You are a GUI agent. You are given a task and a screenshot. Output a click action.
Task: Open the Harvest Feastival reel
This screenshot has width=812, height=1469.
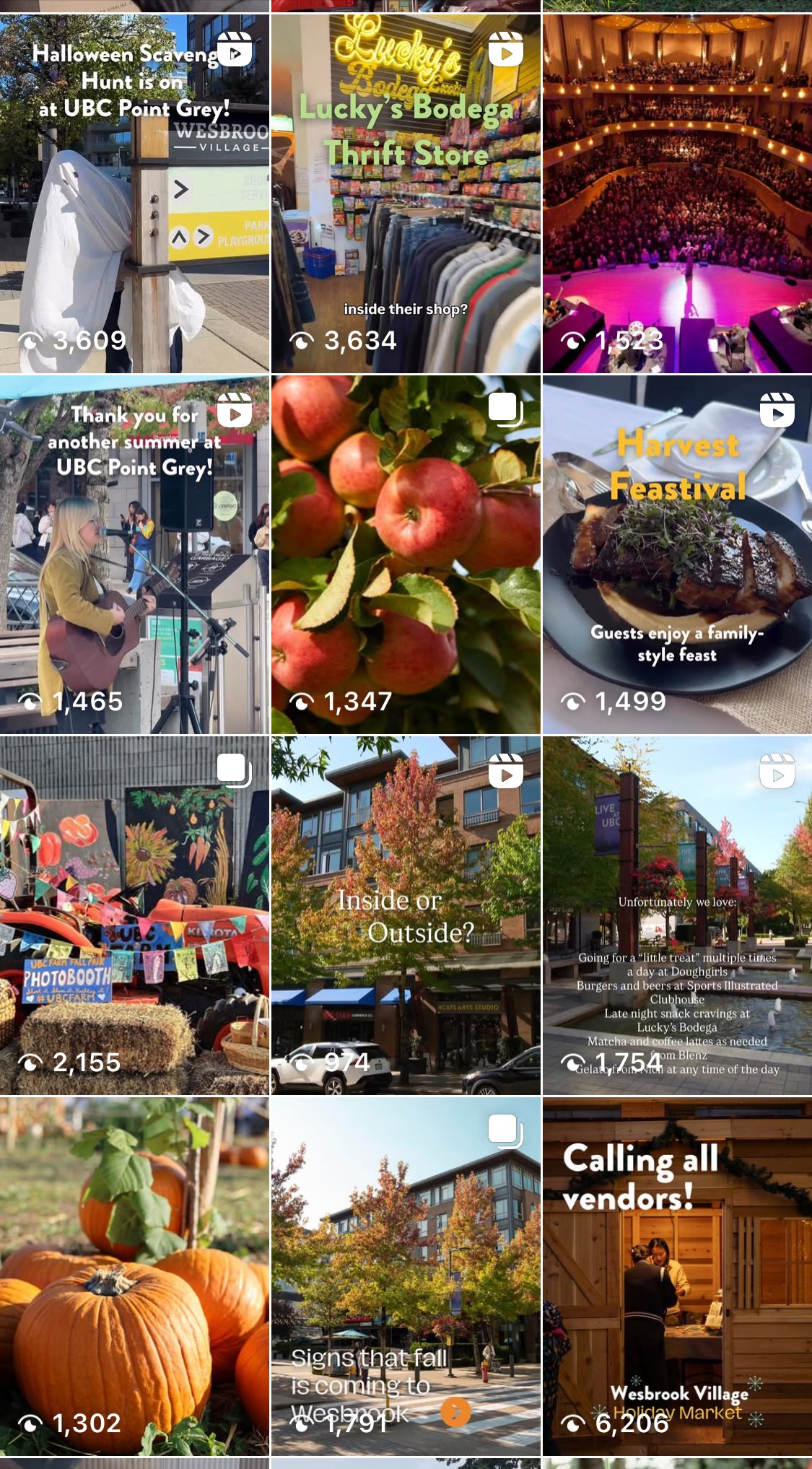677,554
